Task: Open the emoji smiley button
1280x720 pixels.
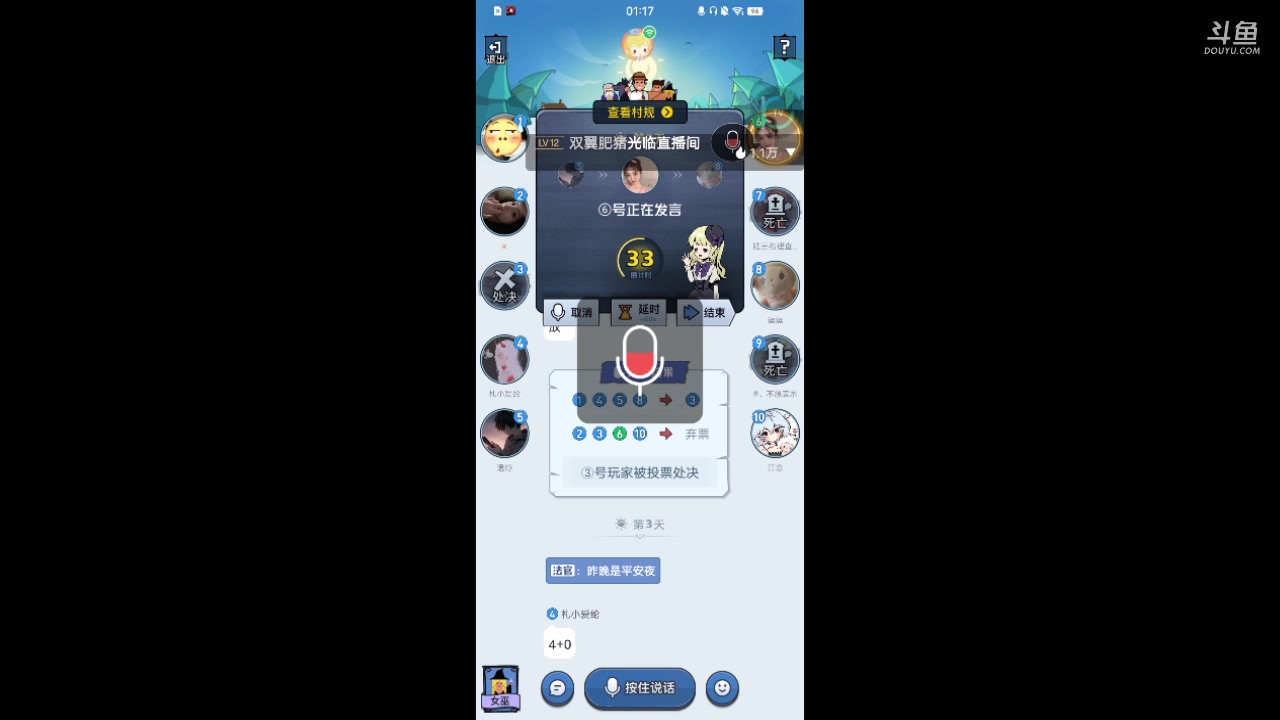Action: point(722,688)
